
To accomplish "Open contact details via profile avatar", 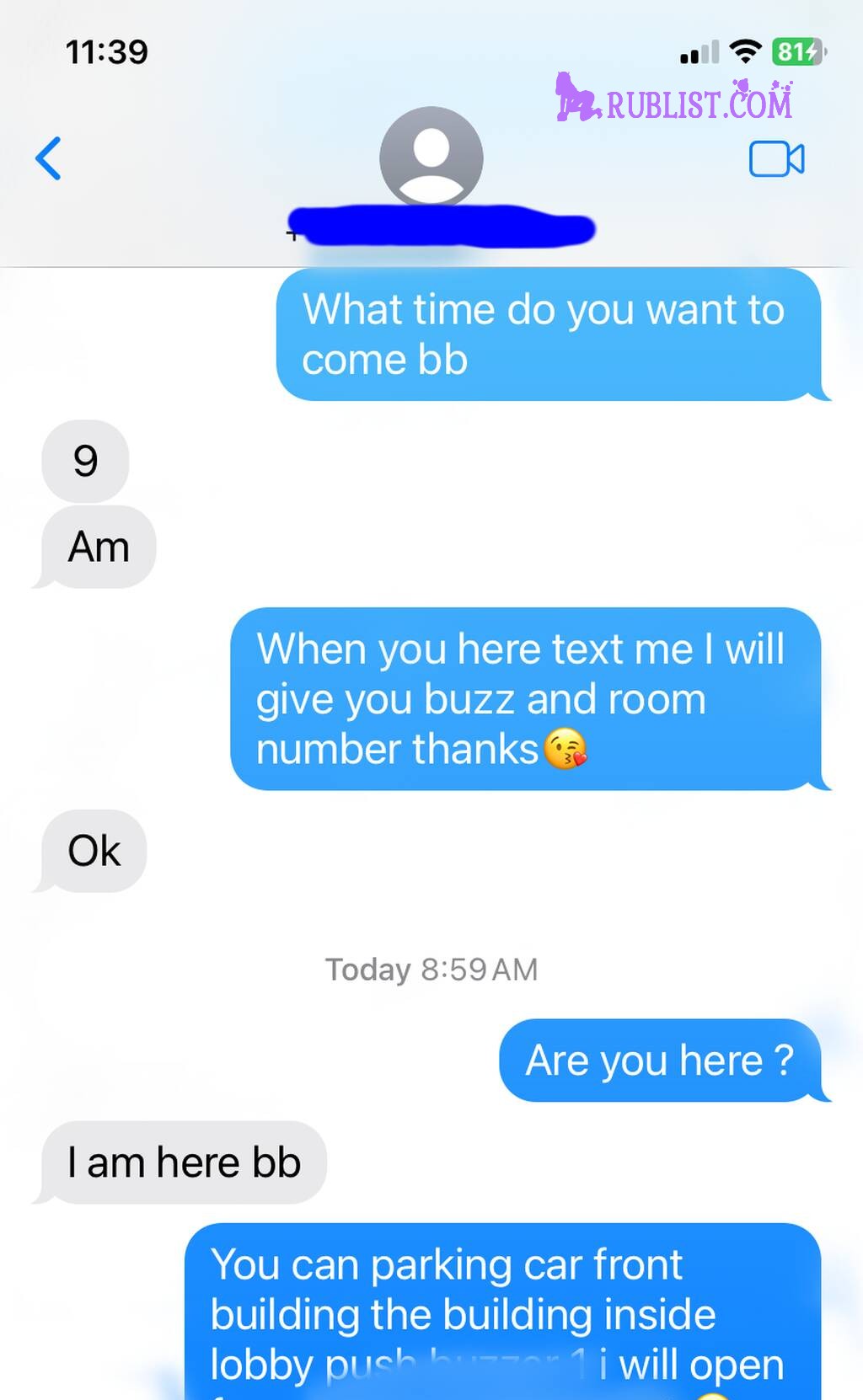I will [431, 158].
